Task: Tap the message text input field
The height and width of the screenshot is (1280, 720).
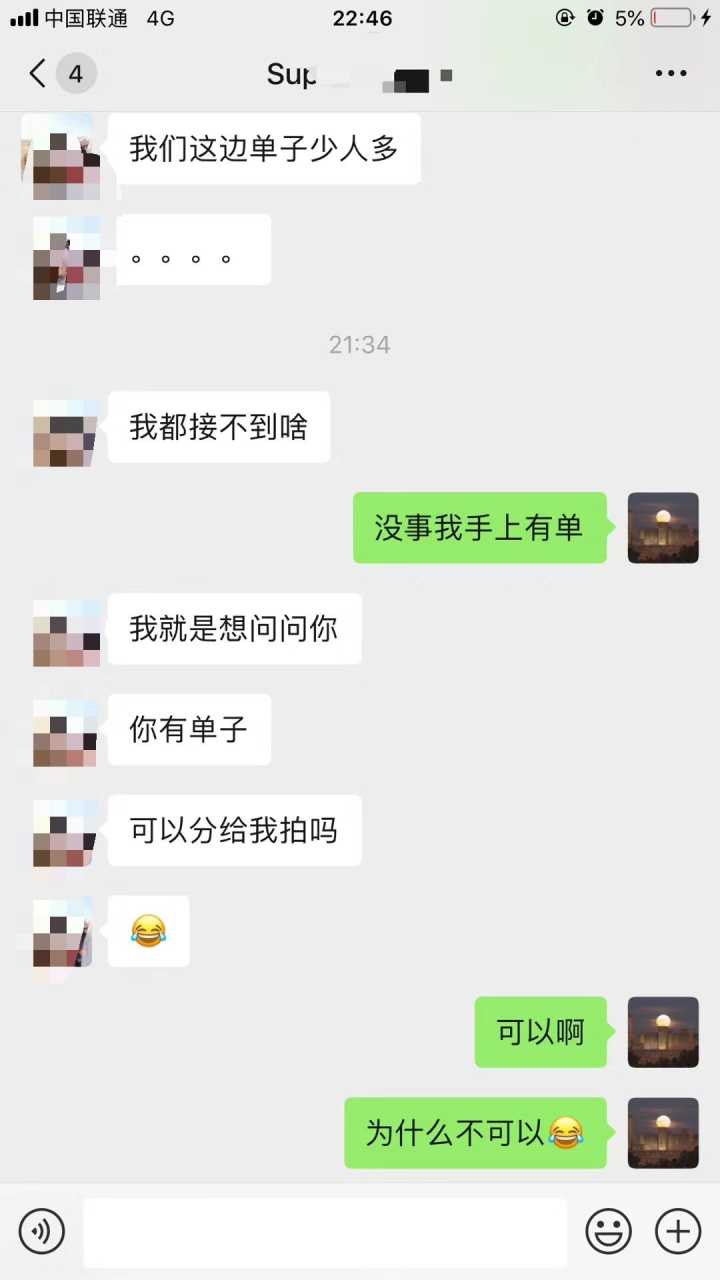Action: click(324, 1232)
